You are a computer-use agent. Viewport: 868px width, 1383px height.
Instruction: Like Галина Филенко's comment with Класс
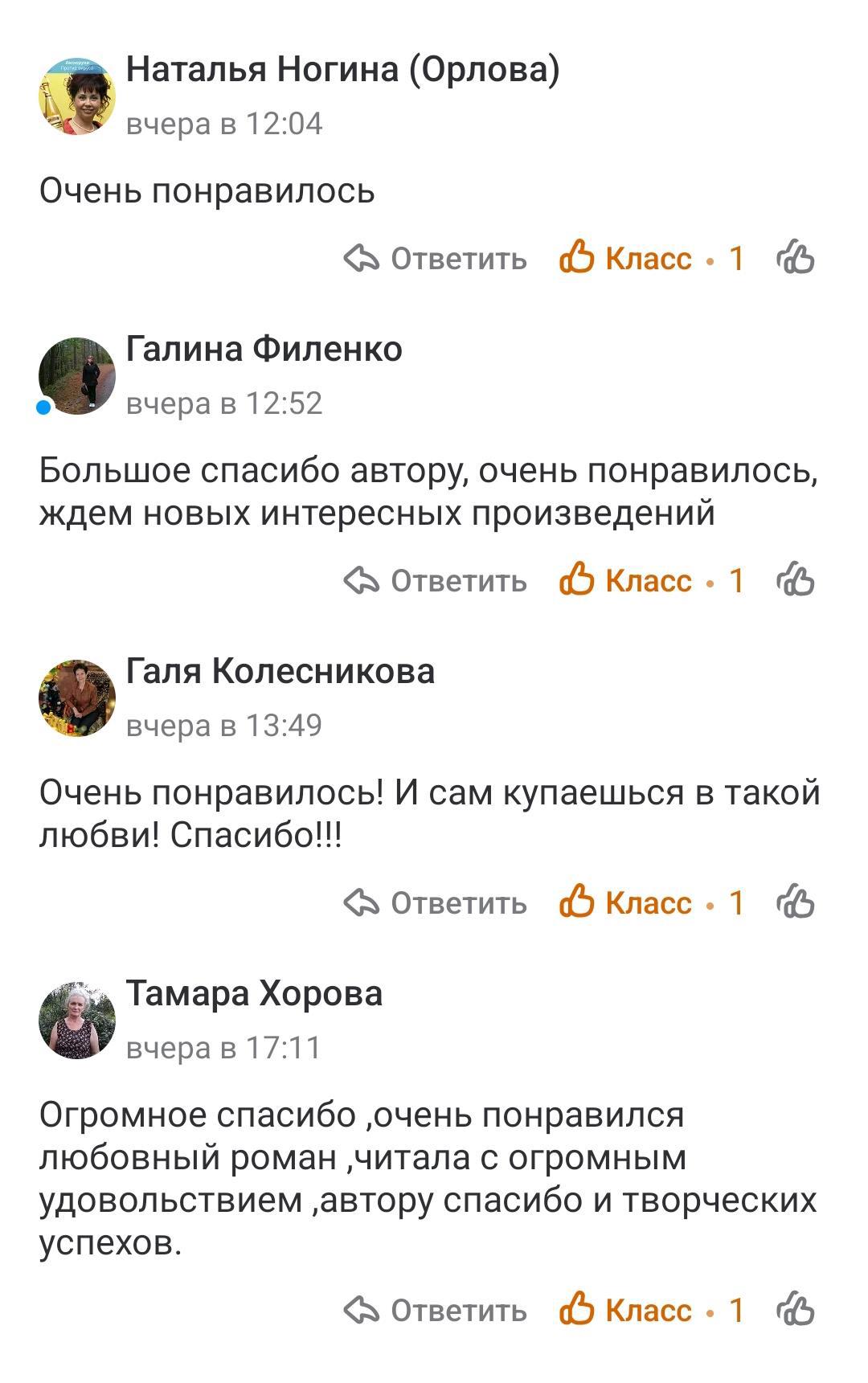coord(626,581)
